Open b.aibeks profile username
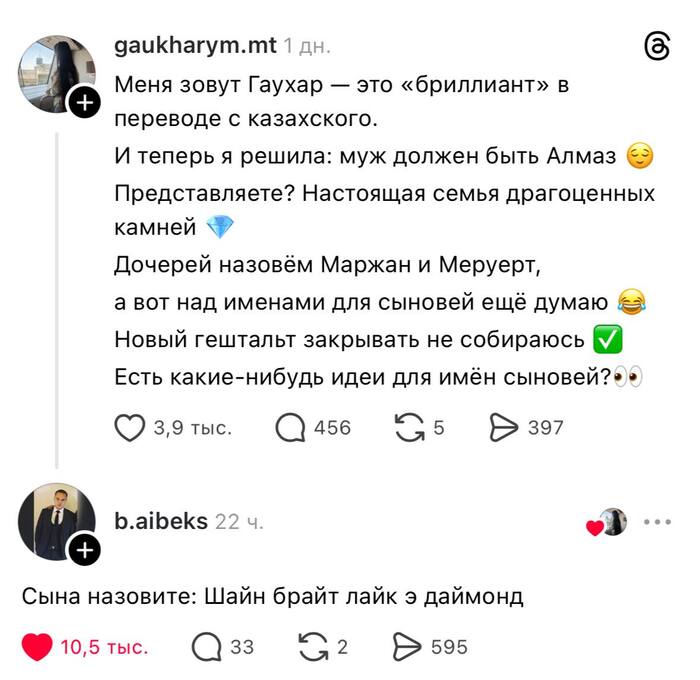Screen dimensions: 700x680 tap(161, 521)
